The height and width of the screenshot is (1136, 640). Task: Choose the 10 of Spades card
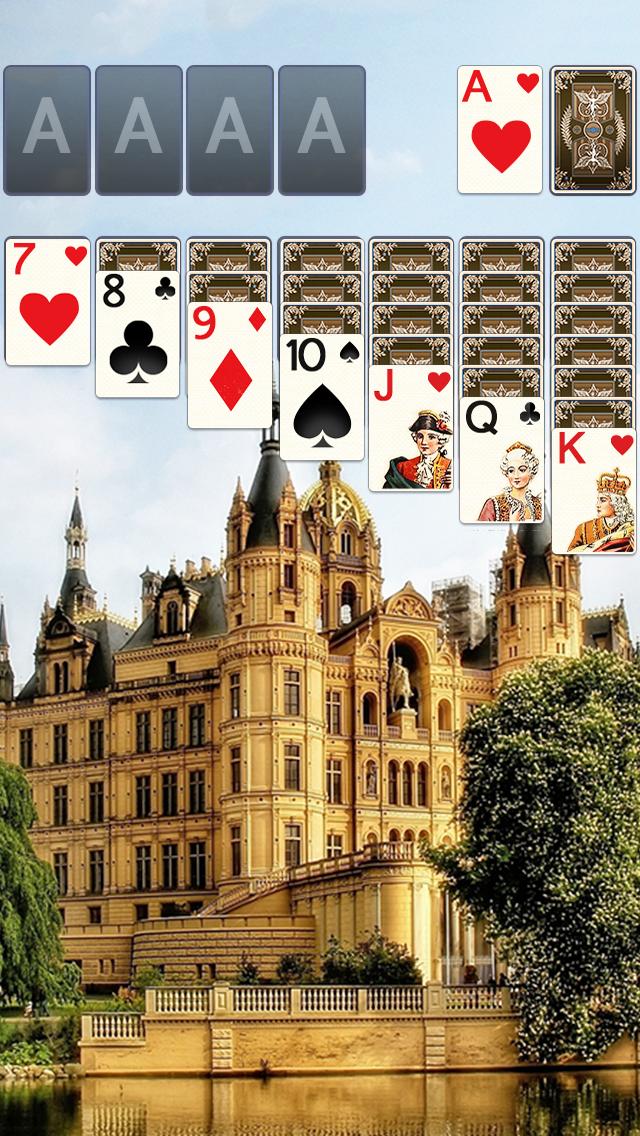(x=321, y=397)
